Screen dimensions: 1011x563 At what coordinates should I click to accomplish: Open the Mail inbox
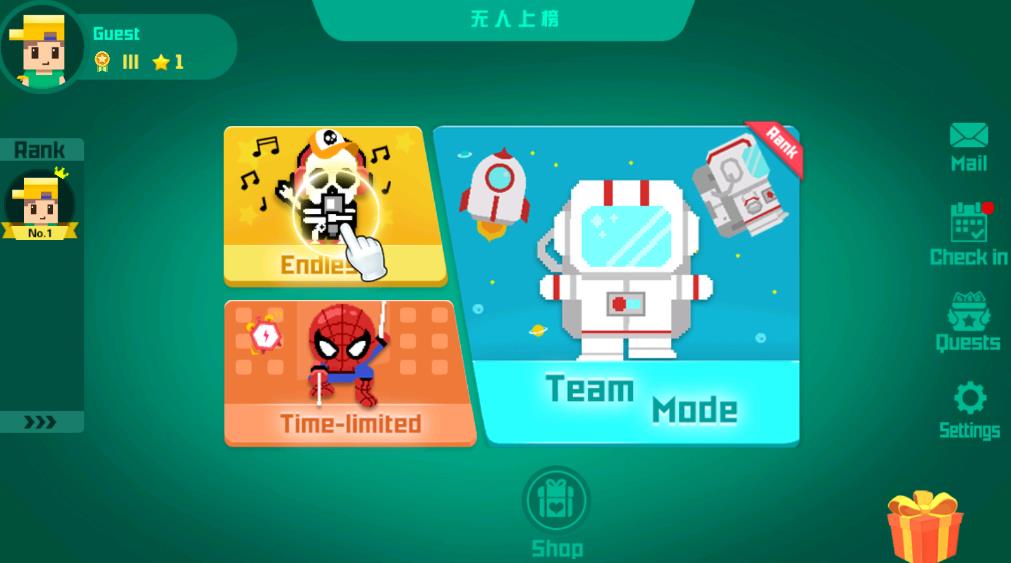click(968, 146)
